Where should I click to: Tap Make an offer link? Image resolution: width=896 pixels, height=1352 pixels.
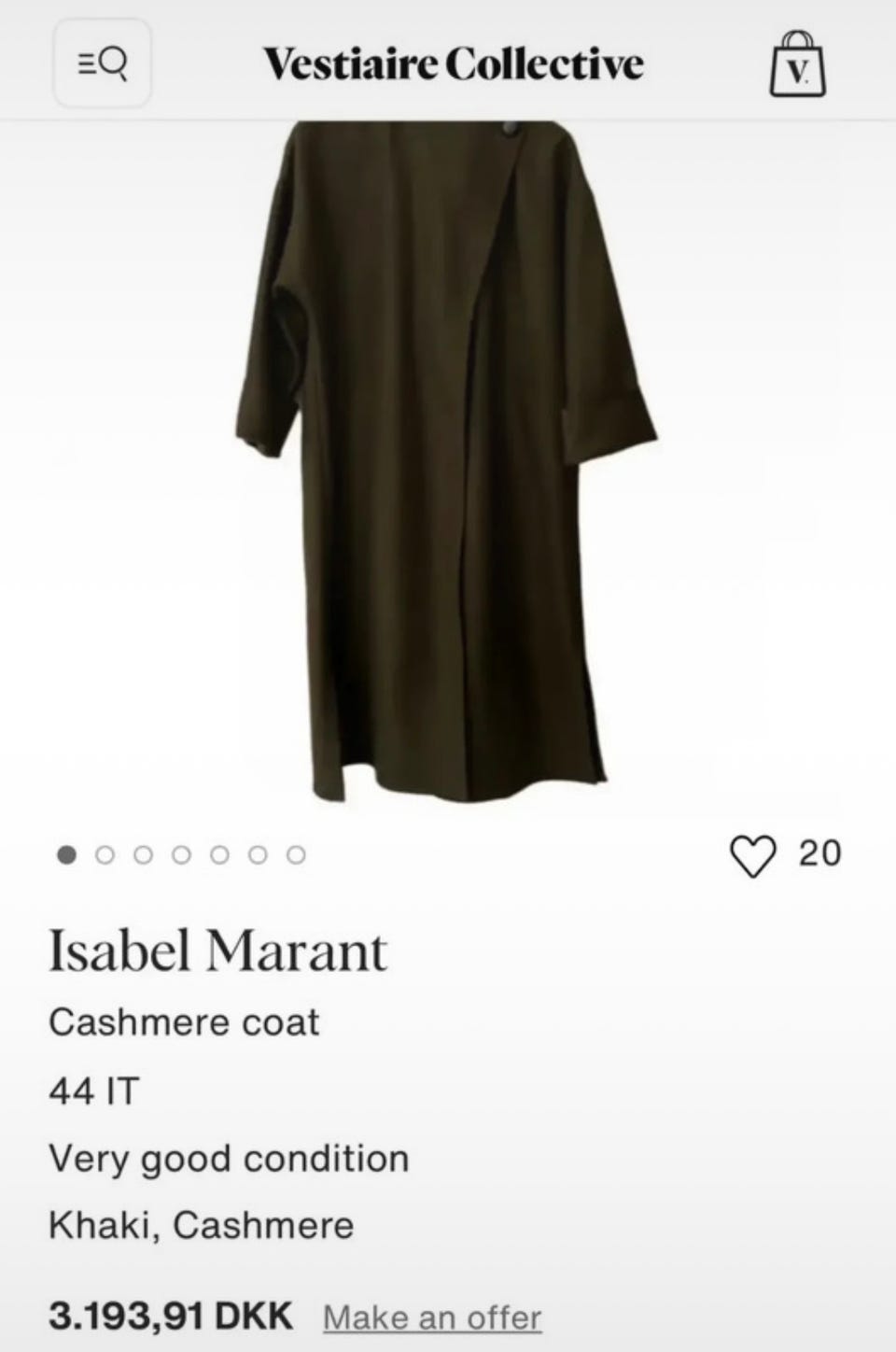[x=432, y=1317]
